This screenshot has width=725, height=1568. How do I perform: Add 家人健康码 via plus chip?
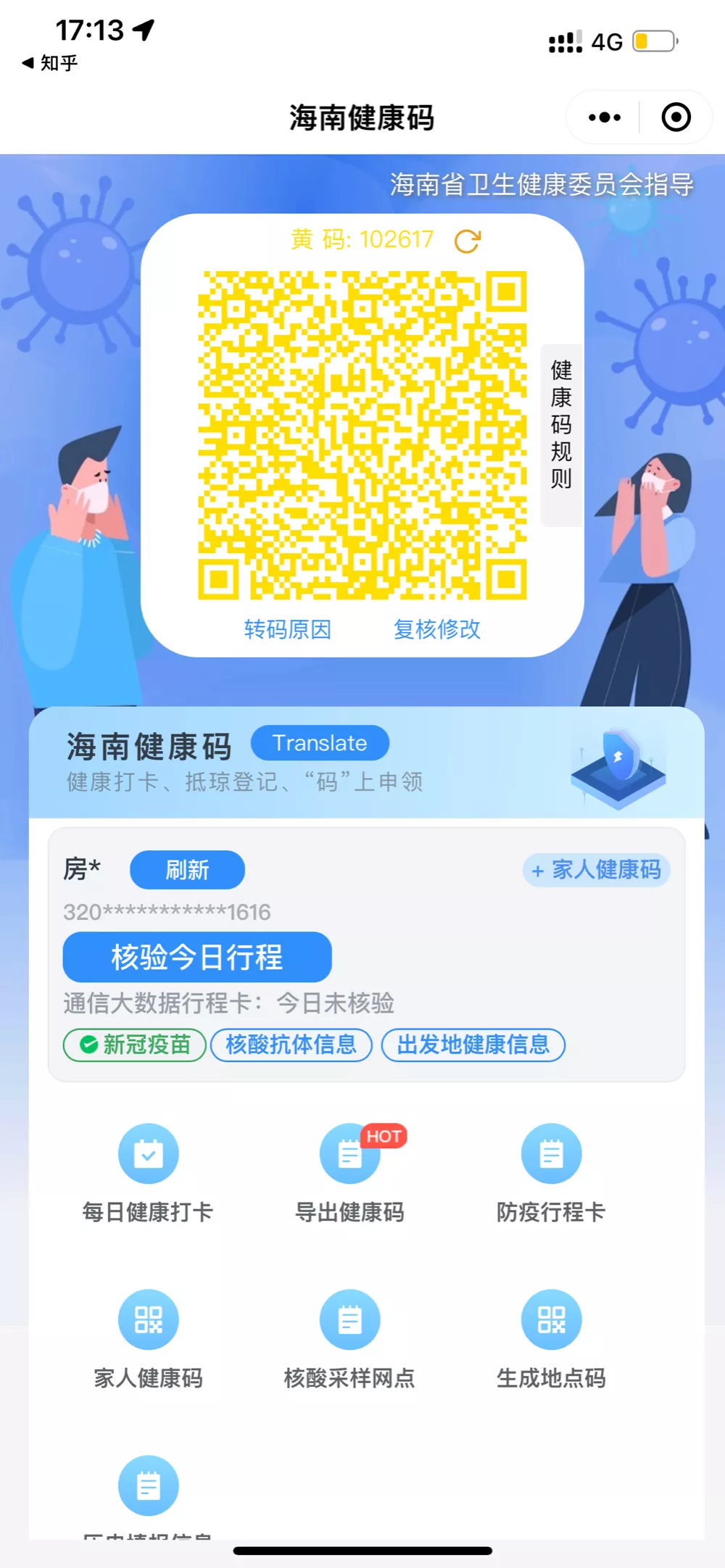[x=596, y=869]
